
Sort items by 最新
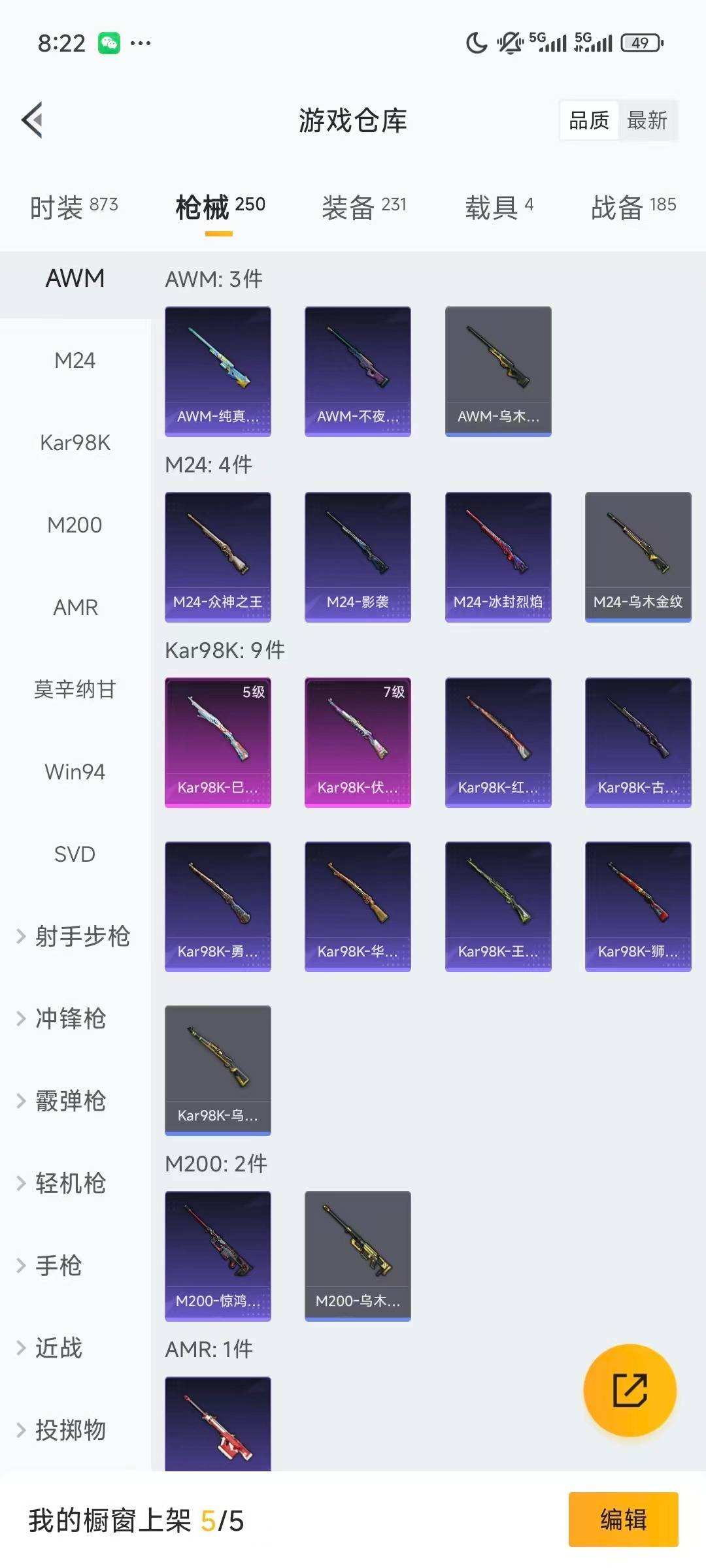click(647, 120)
